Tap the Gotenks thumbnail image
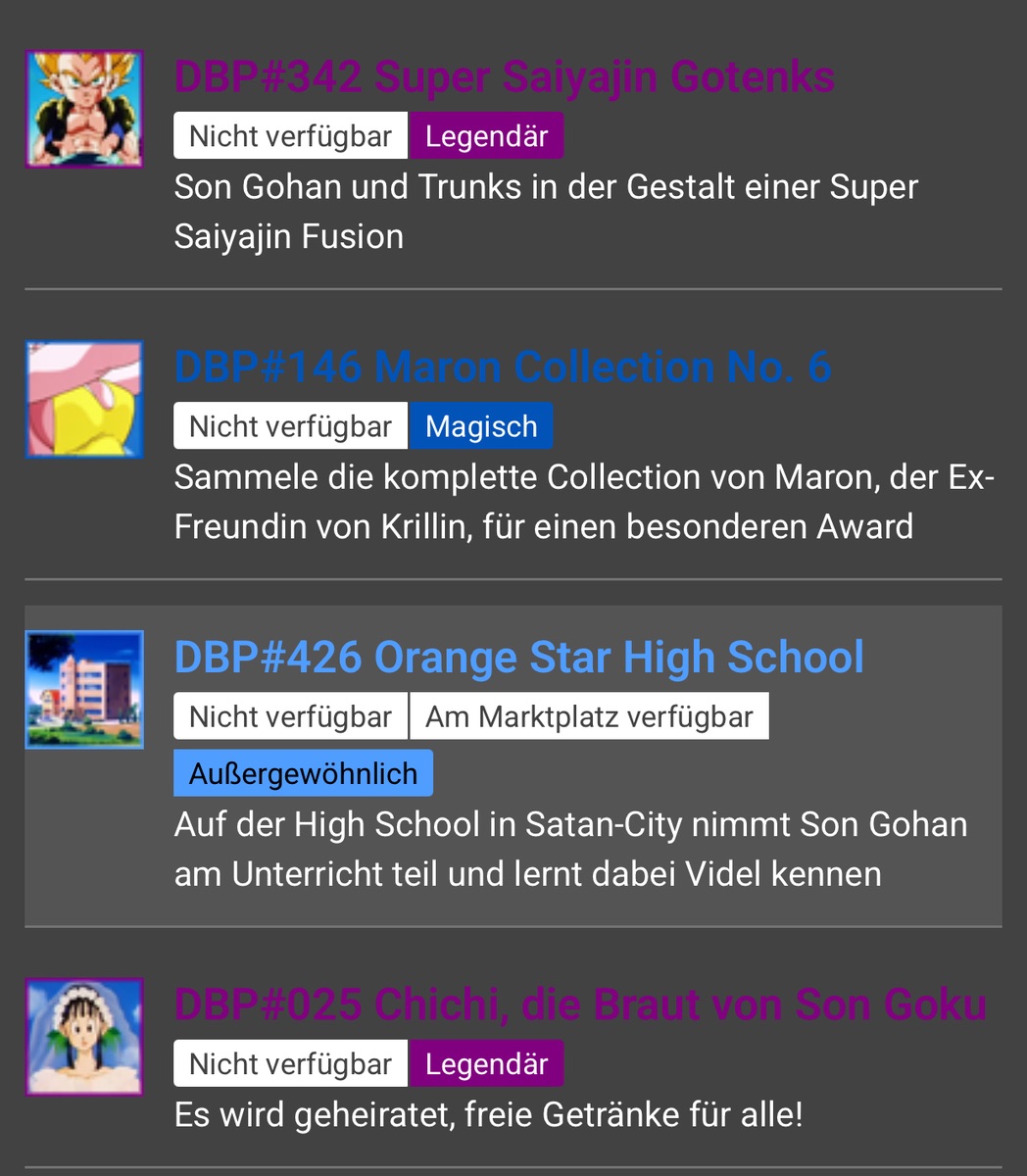Screen dimensions: 1027x1176 pos(84,109)
